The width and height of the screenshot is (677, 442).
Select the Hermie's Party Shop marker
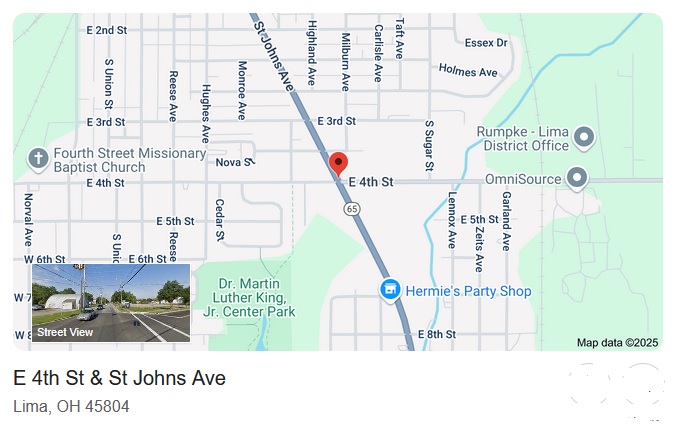pyautogui.click(x=391, y=291)
